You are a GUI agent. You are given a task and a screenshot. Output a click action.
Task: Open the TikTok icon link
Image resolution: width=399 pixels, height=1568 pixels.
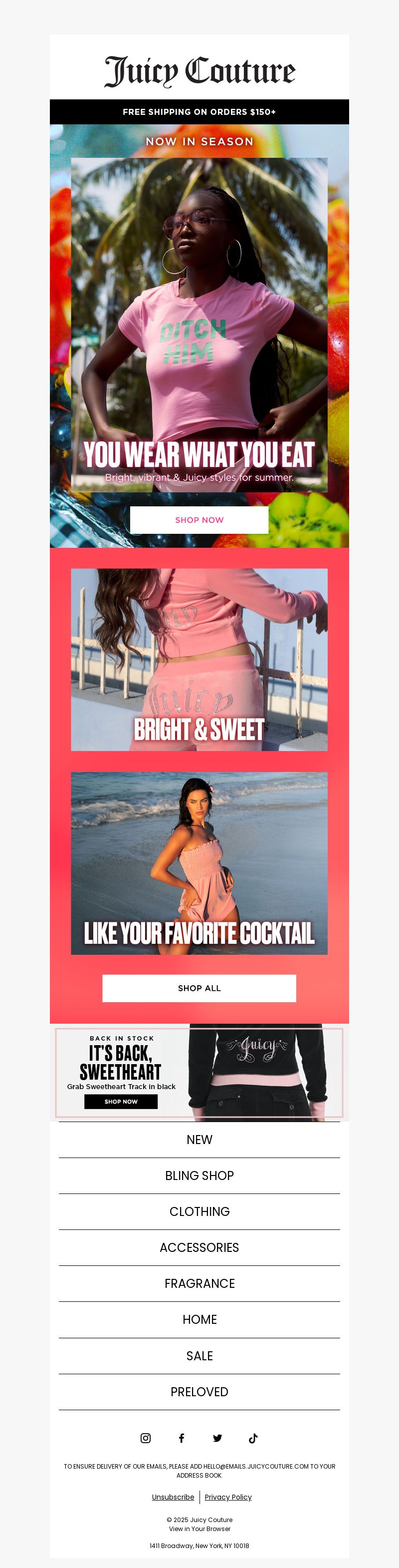point(253,1438)
